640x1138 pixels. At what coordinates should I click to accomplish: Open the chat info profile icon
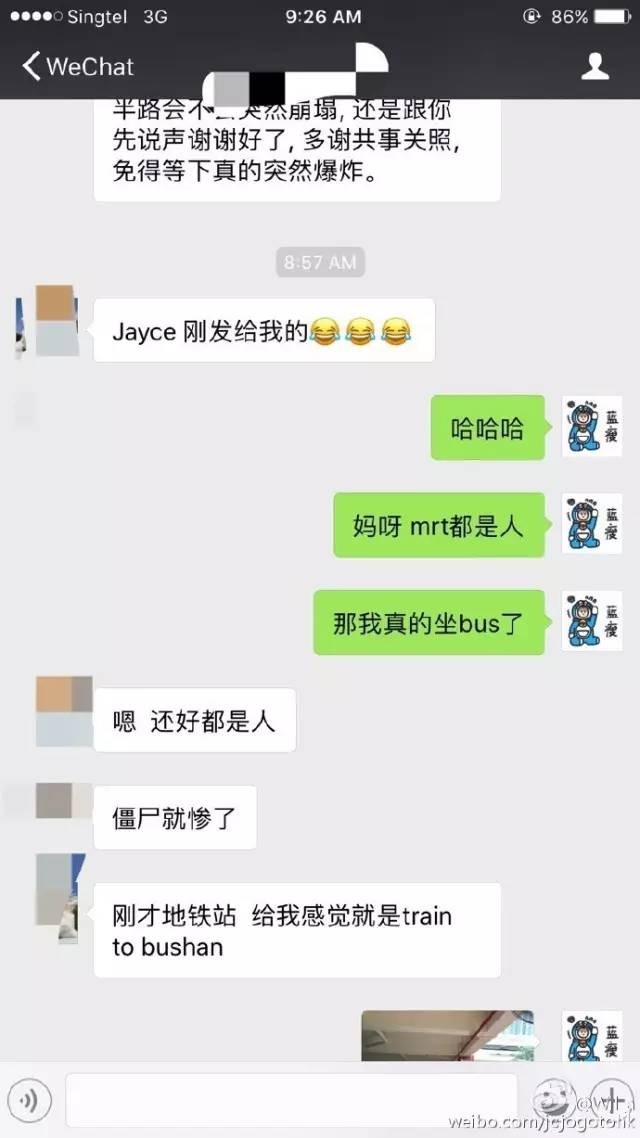pyautogui.click(x=596, y=67)
